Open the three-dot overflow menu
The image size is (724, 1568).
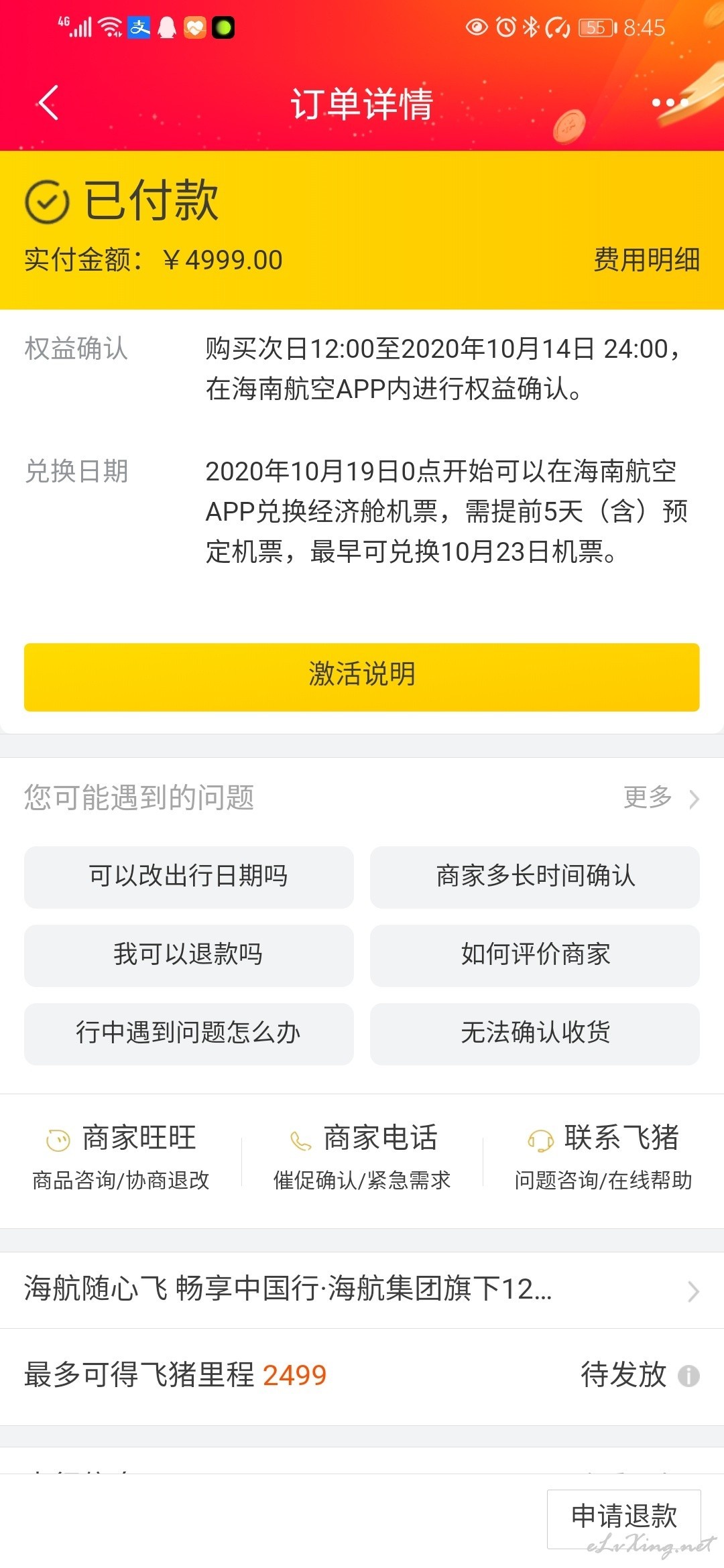click(670, 103)
